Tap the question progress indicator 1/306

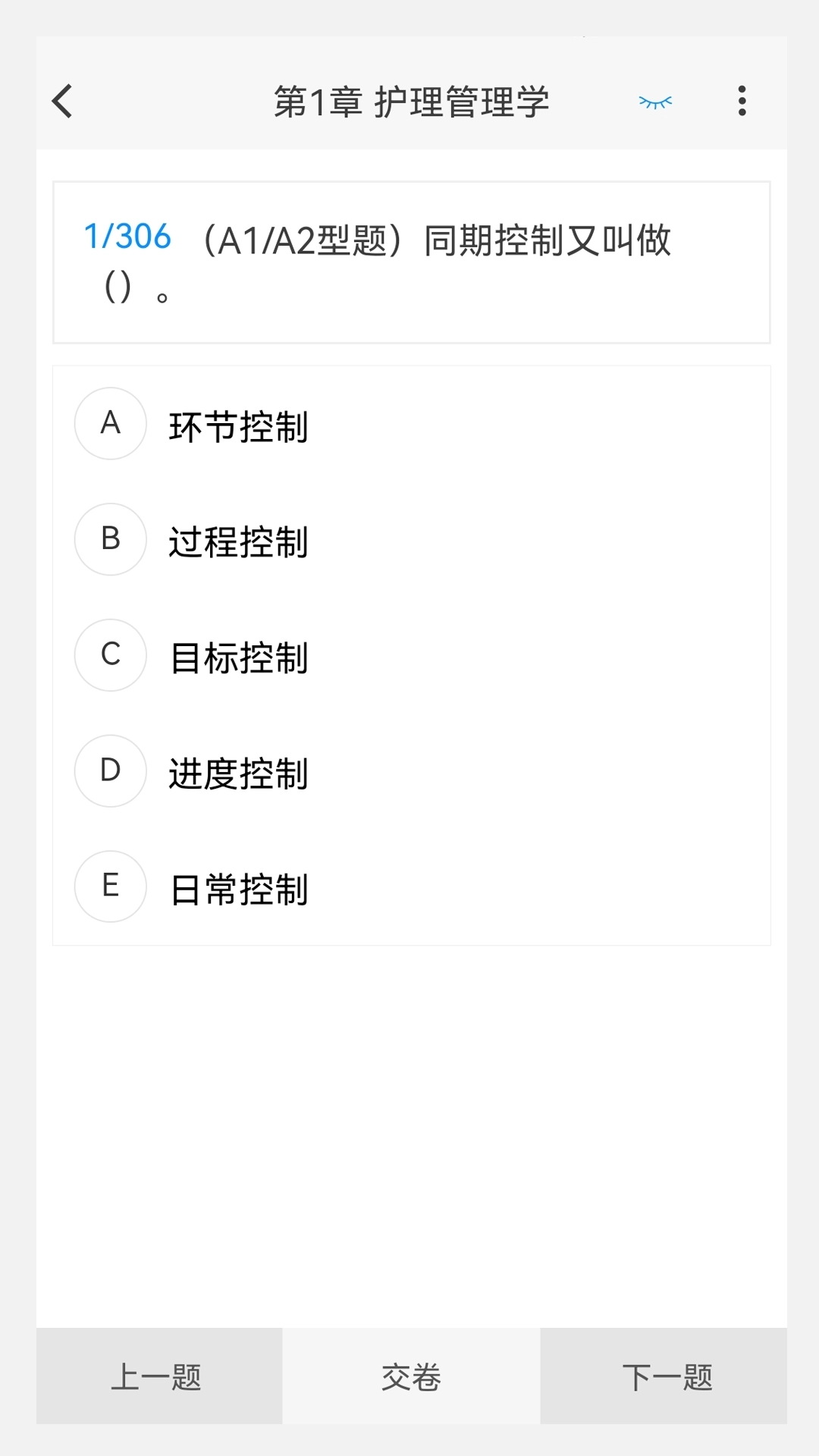pyautogui.click(x=129, y=237)
